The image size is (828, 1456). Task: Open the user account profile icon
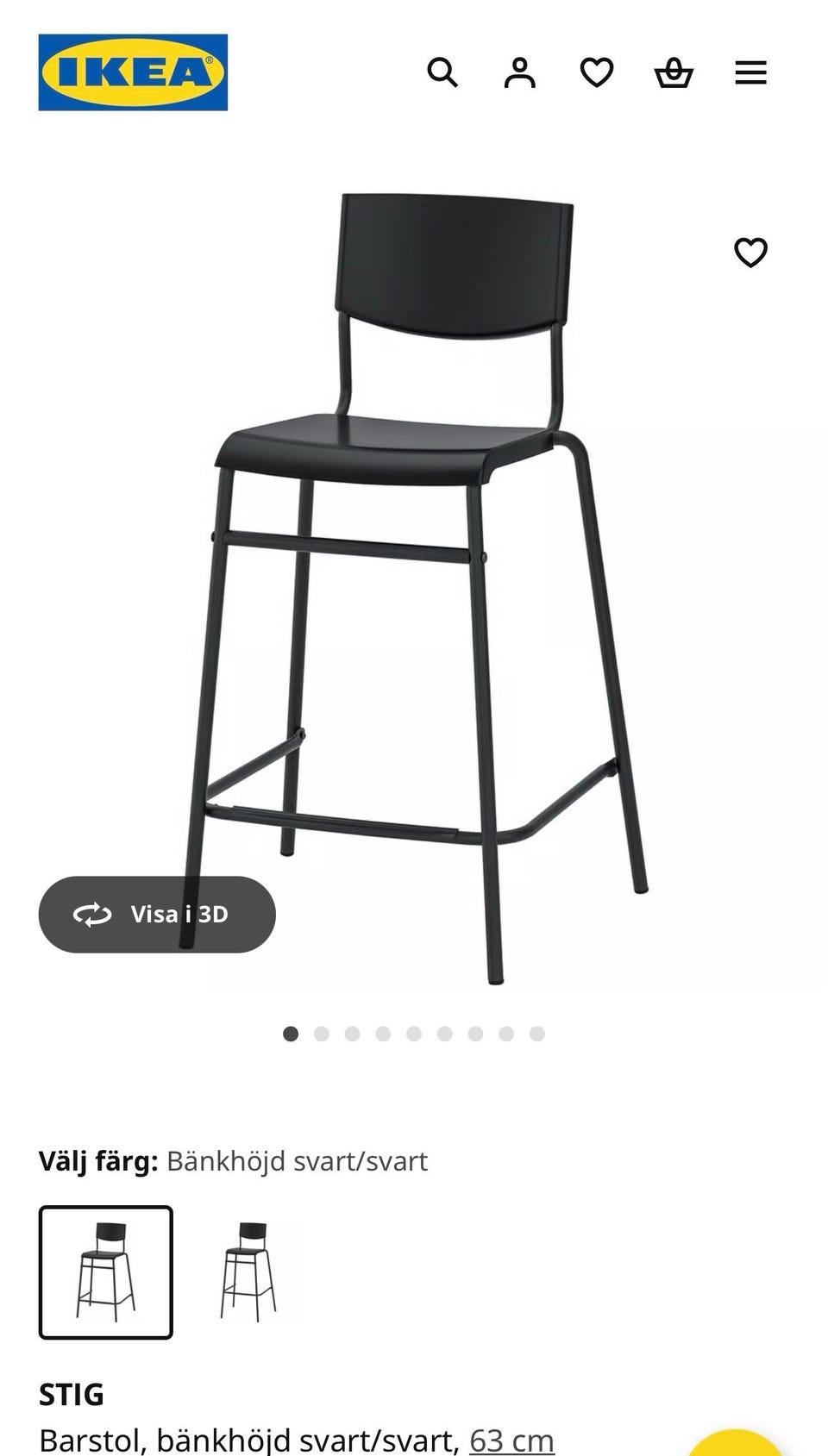click(x=519, y=72)
